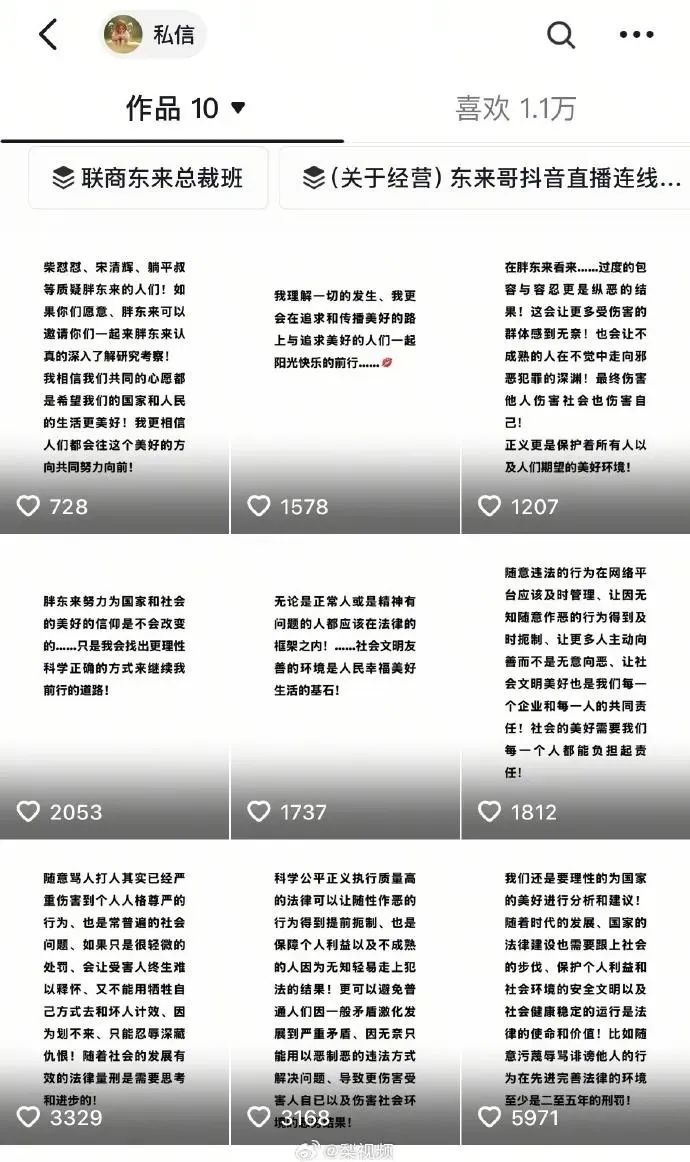Open the 东来哥抖音直播连线 collection
The width and height of the screenshot is (690, 1162).
(485, 178)
